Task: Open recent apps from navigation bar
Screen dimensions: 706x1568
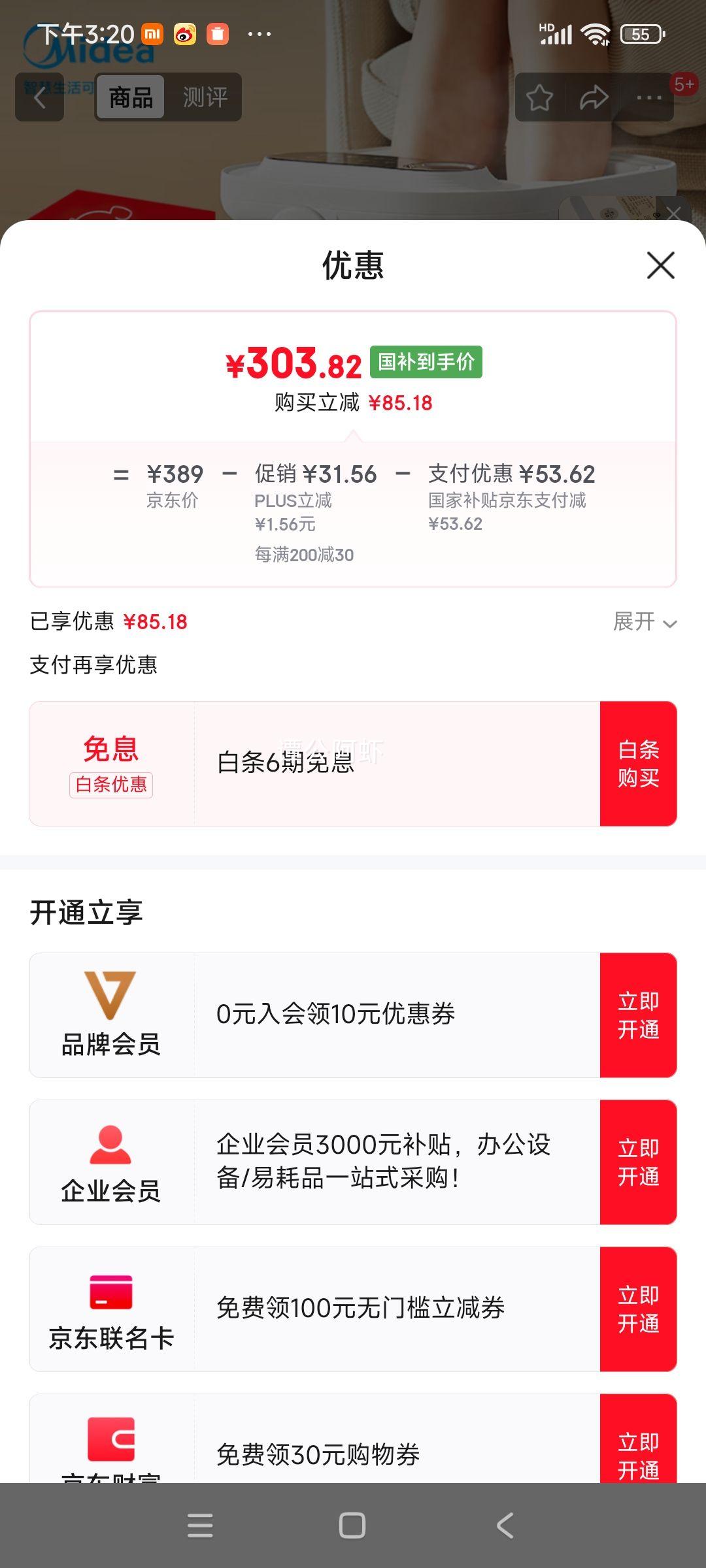Action: point(200,1526)
